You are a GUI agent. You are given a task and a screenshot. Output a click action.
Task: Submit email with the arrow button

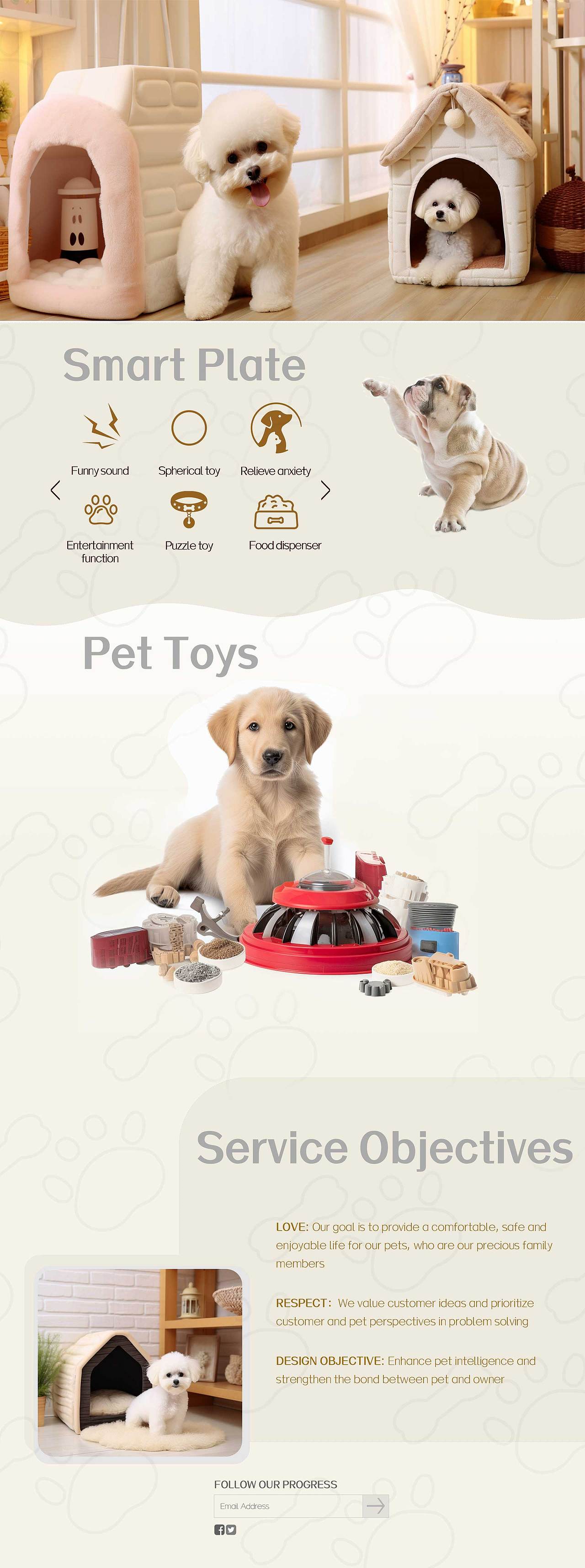coord(375,1506)
